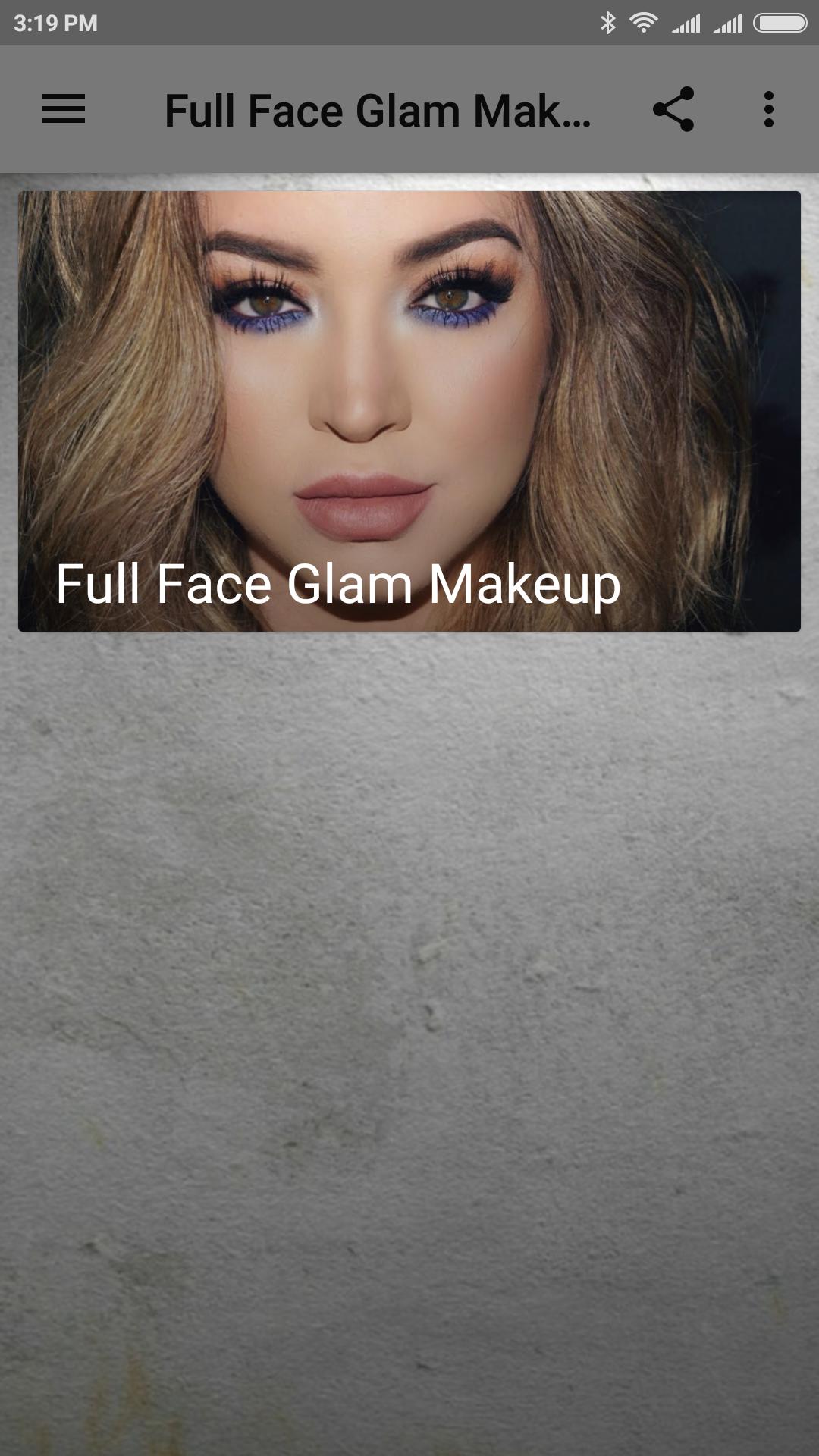Image resolution: width=819 pixels, height=1456 pixels.
Task: Select the app title 'Full Face Glam Mak...'
Action: click(x=379, y=110)
